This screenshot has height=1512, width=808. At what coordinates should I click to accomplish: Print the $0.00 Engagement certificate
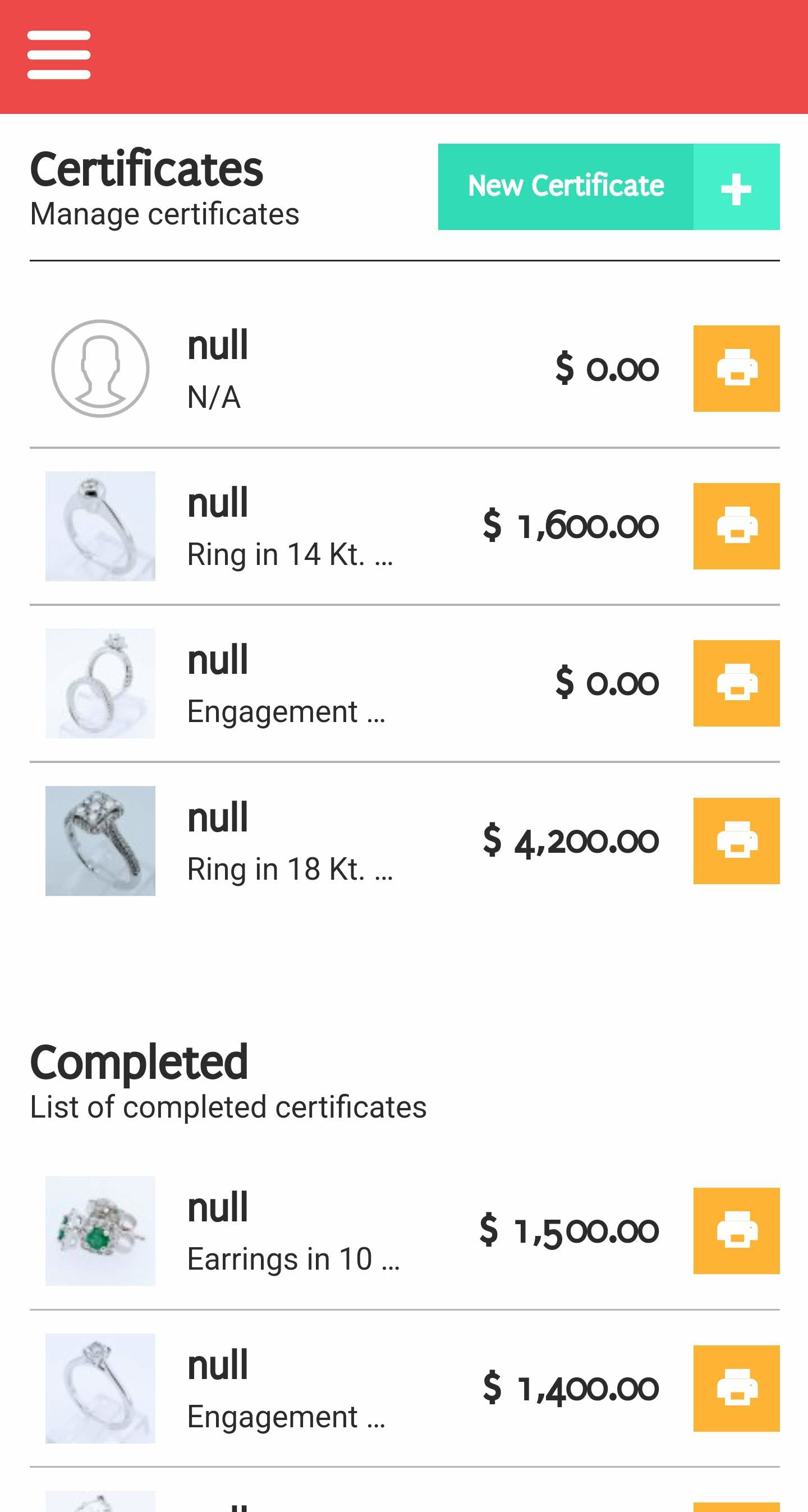click(x=736, y=683)
